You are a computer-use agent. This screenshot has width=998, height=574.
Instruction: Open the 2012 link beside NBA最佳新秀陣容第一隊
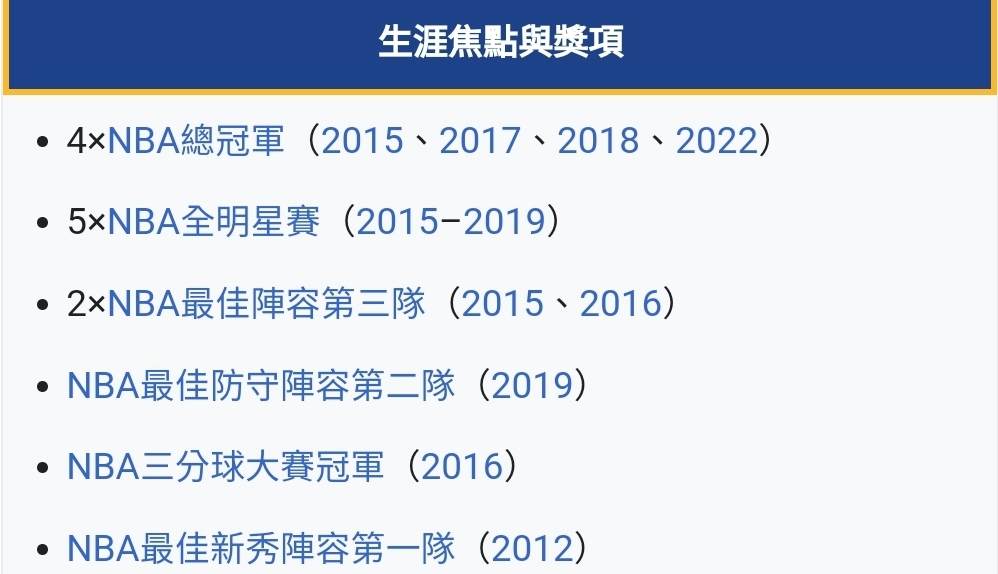click(532, 548)
